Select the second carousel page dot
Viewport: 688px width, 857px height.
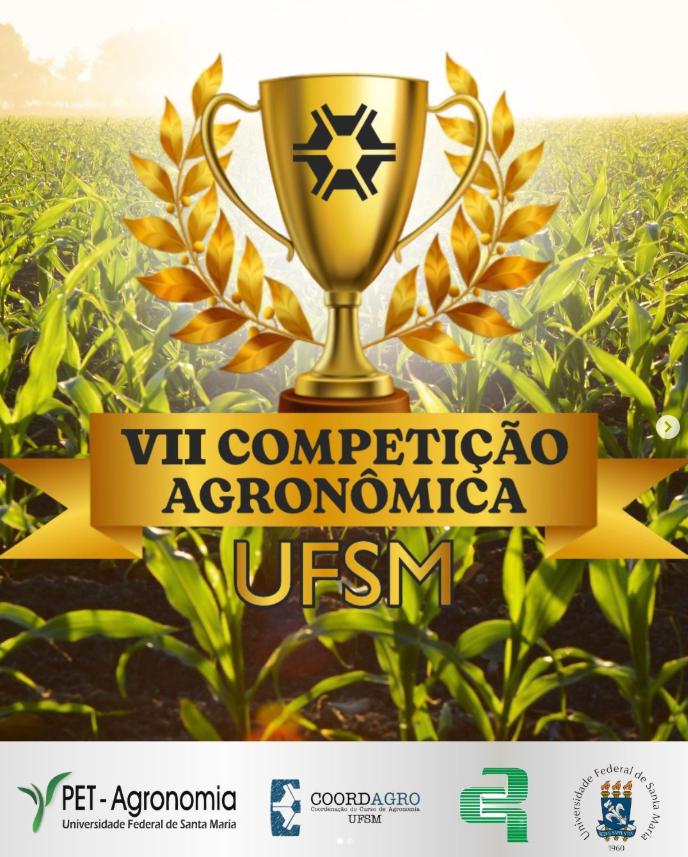pos(349,841)
